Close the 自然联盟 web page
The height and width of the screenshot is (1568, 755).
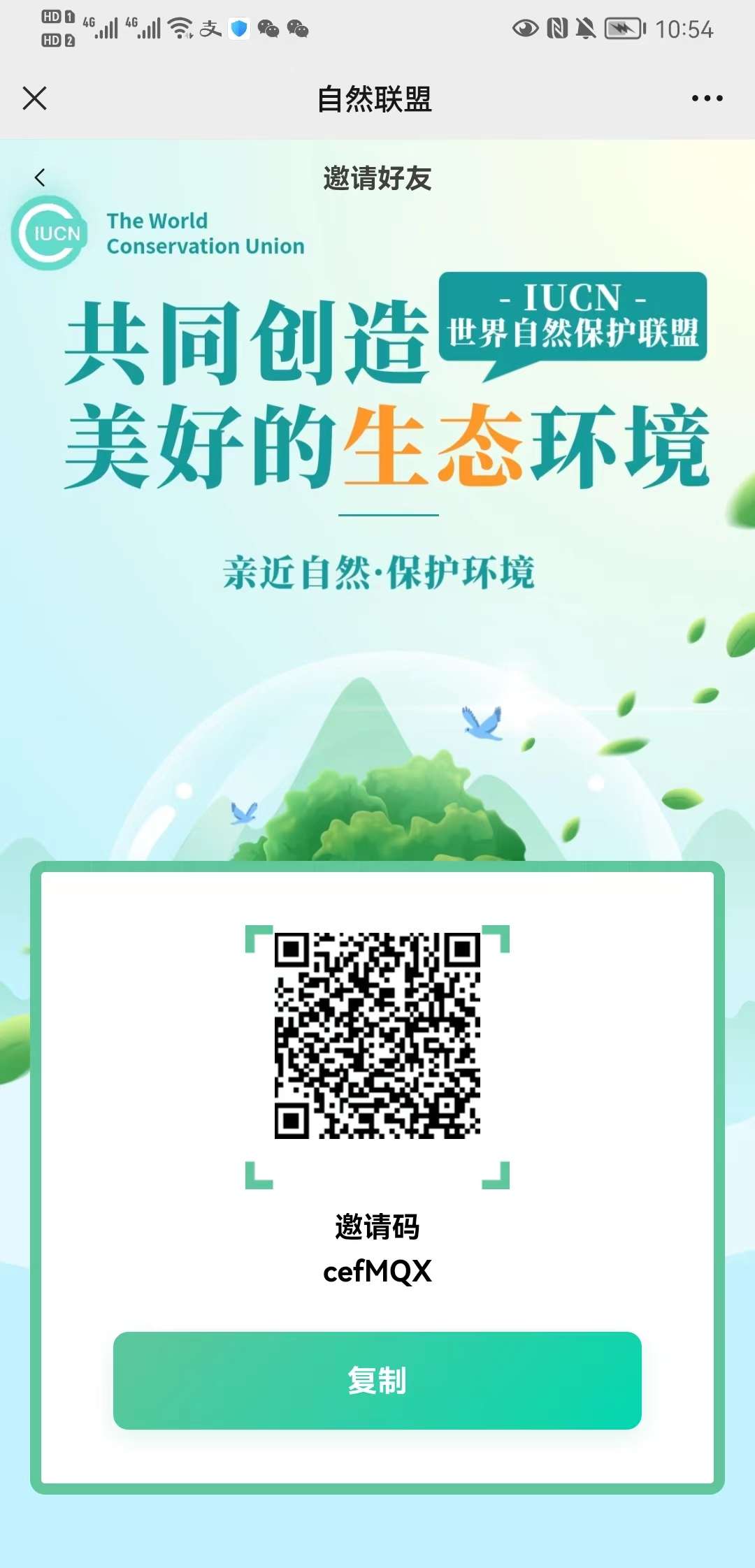(x=34, y=99)
